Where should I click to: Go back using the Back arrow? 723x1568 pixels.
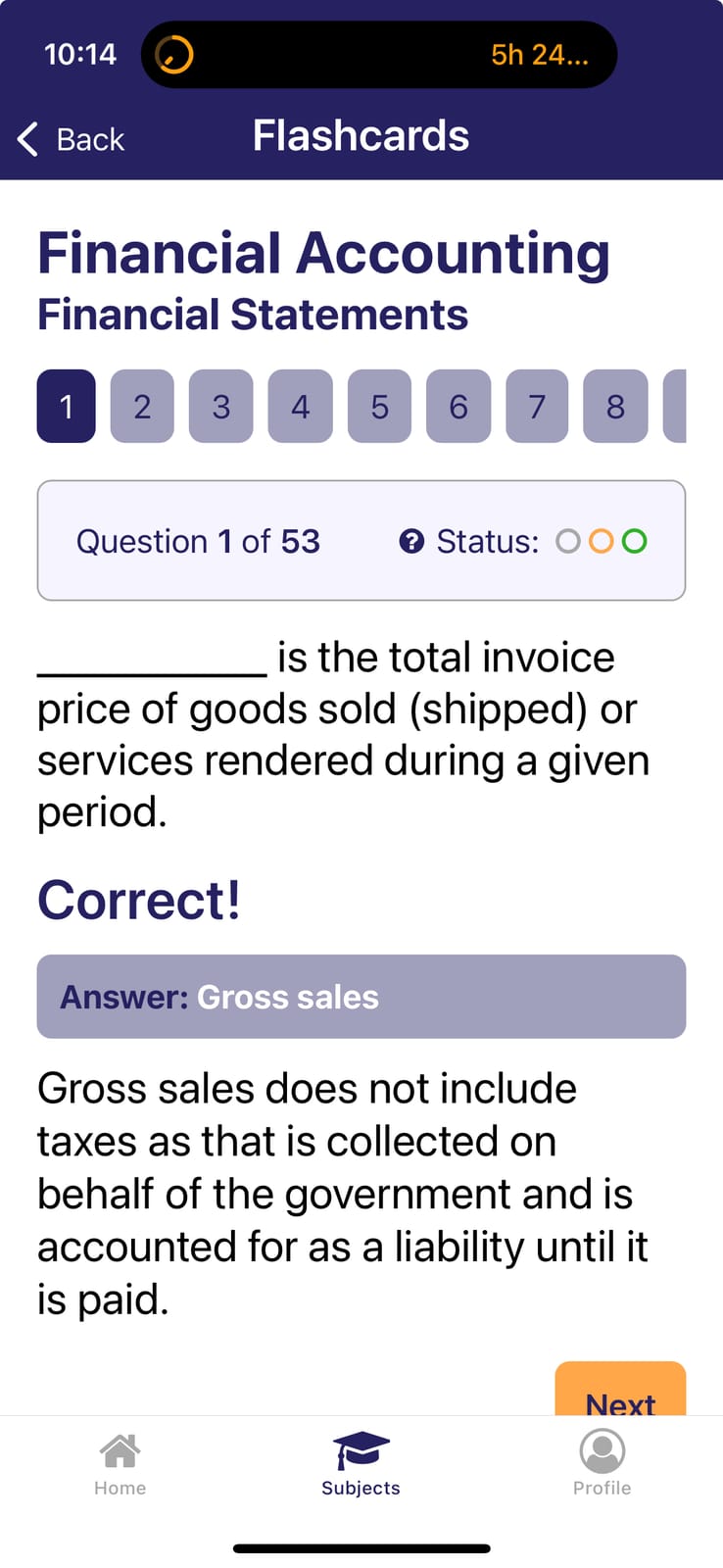click(71, 139)
